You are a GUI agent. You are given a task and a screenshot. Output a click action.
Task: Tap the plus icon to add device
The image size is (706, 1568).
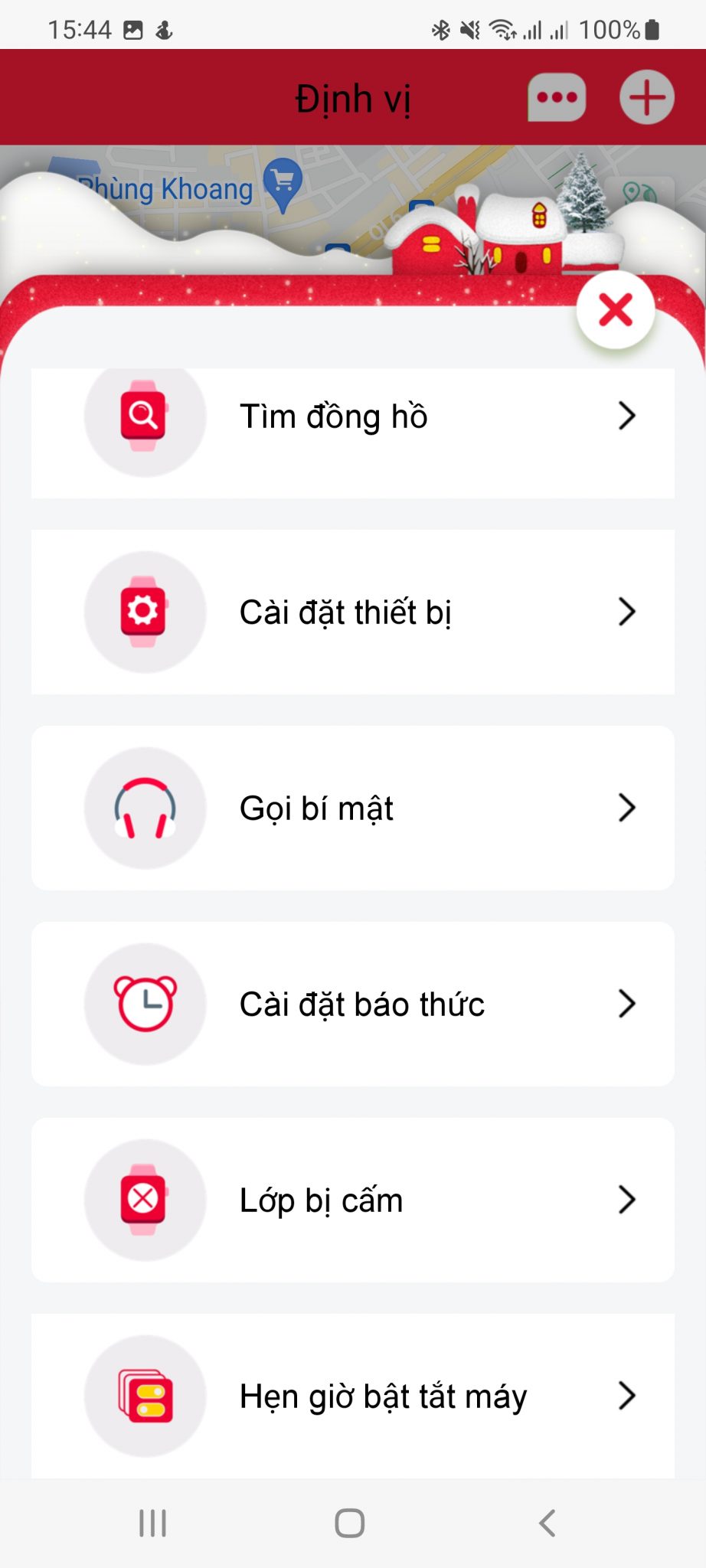(646, 97)
